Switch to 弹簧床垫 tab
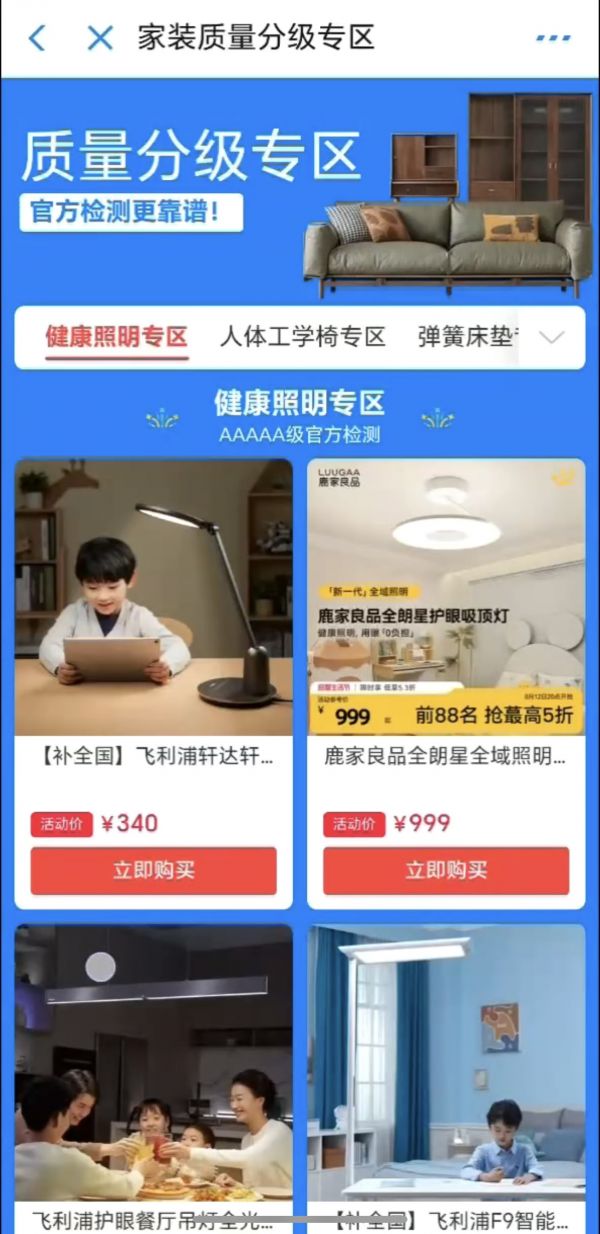 click(466, 337)
